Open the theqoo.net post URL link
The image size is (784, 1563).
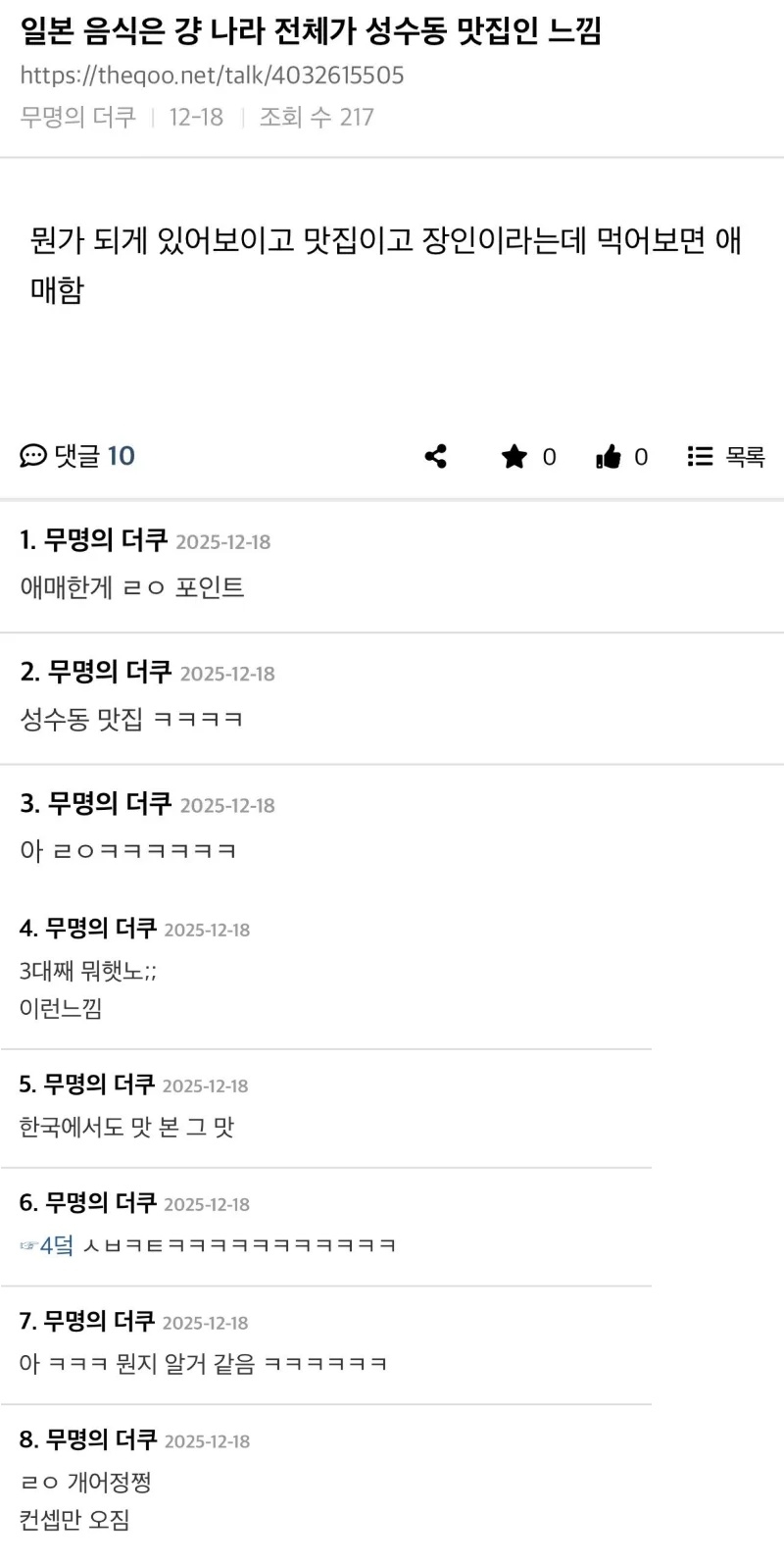pyautogui.click(x=212, y=76)
